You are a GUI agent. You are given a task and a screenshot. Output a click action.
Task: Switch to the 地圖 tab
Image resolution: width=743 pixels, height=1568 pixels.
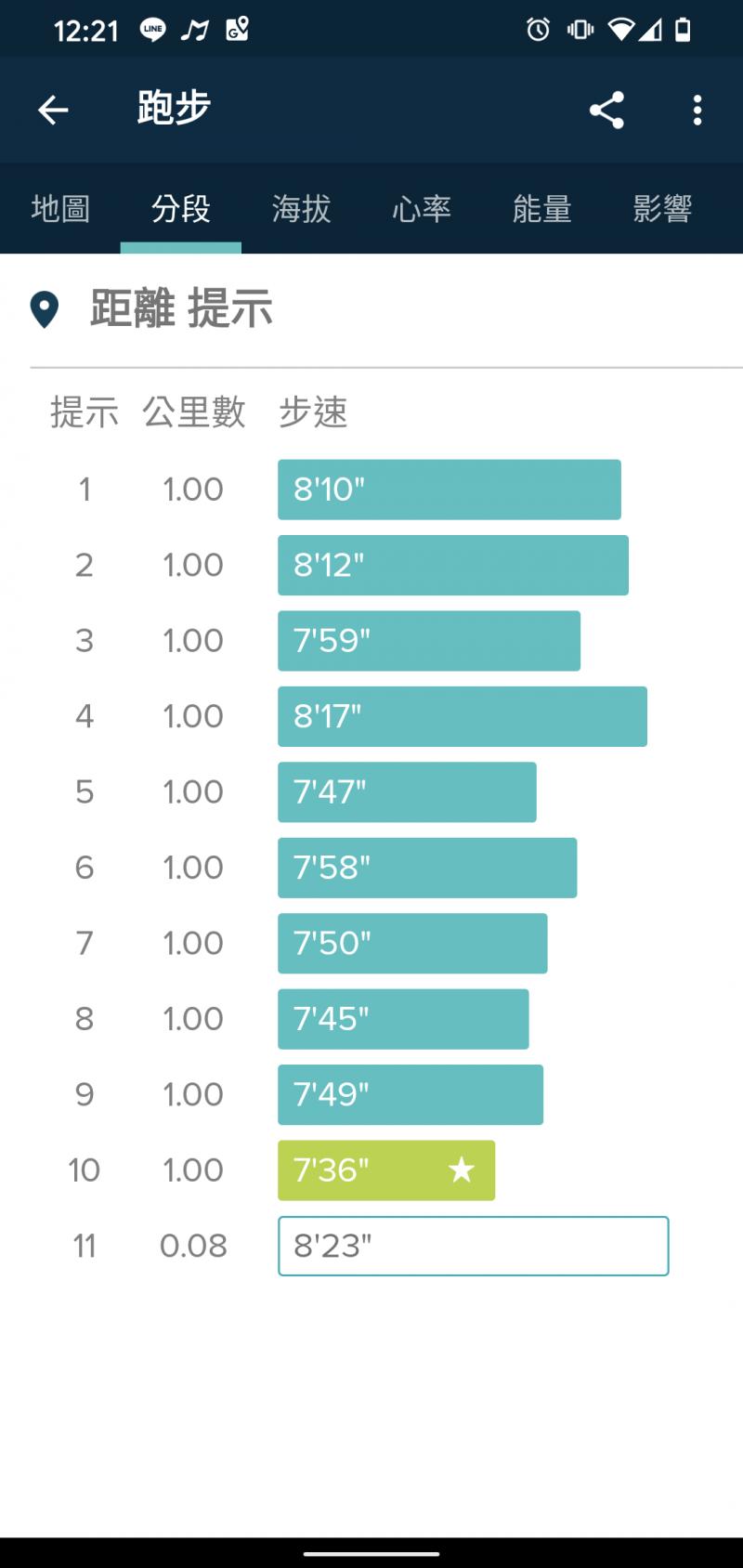[60, 209]
